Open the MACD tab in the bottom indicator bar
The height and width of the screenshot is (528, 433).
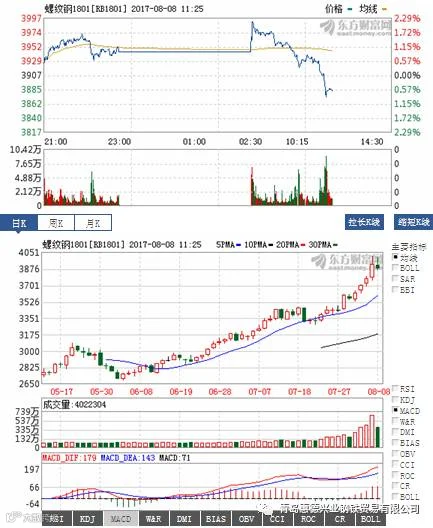pos(121,519)
